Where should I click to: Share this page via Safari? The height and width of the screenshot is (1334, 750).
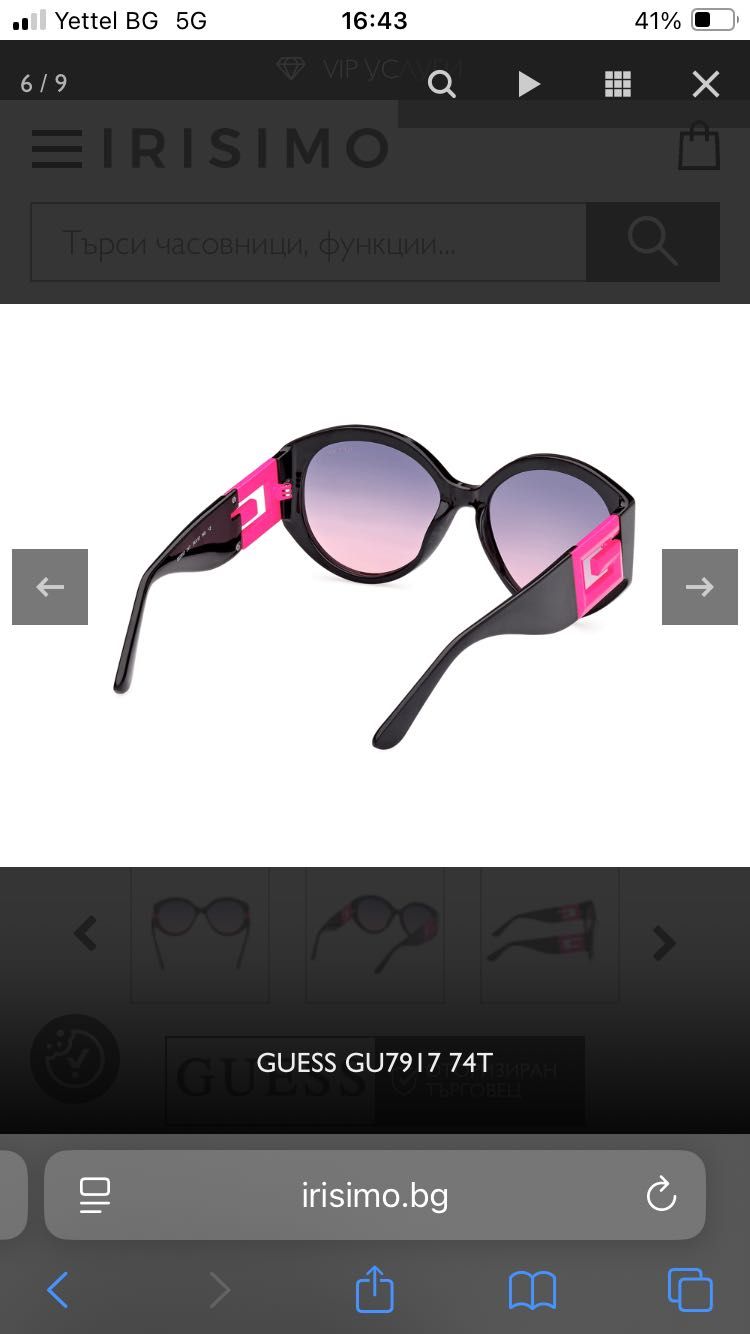click(x=375, y=1289)
